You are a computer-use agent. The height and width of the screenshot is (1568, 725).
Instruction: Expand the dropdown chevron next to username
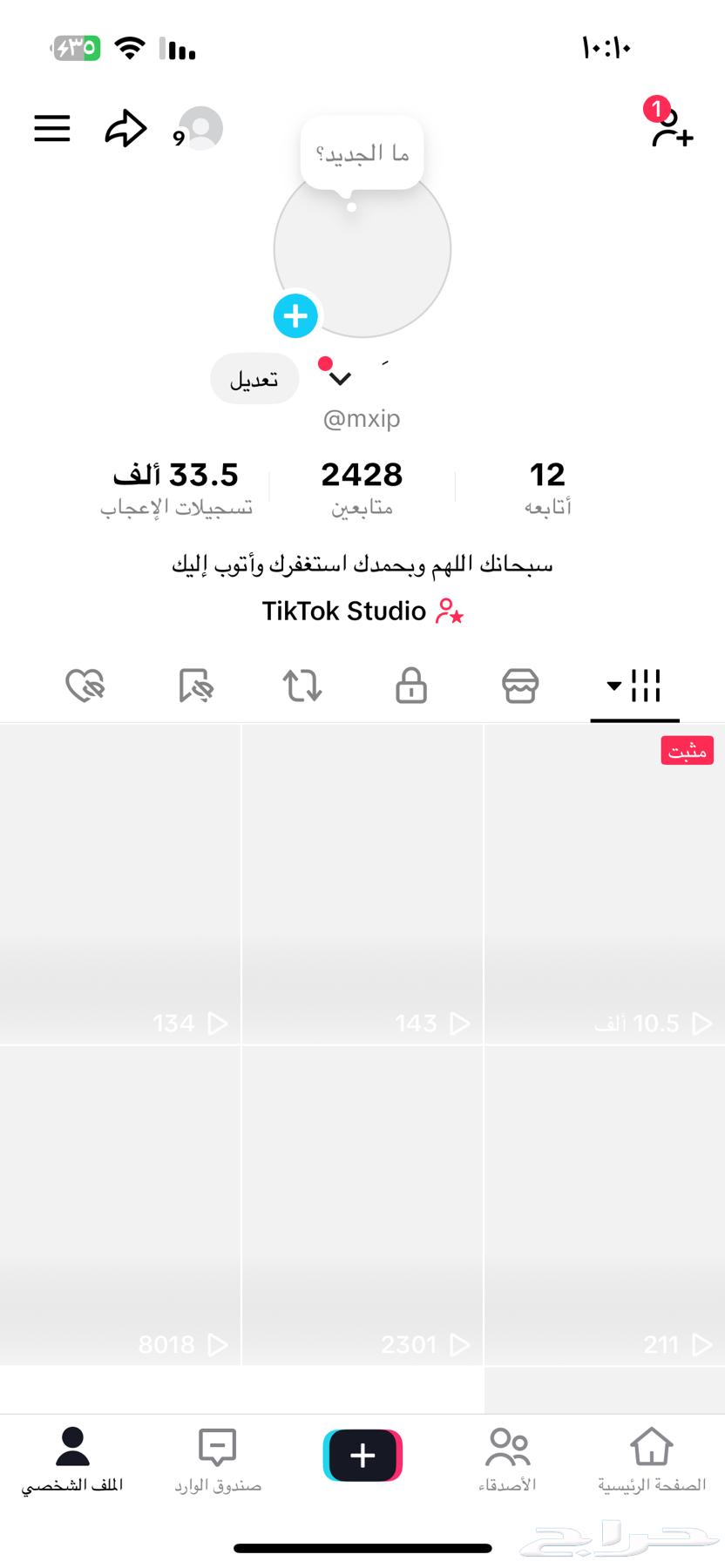[x=339, y=378]
